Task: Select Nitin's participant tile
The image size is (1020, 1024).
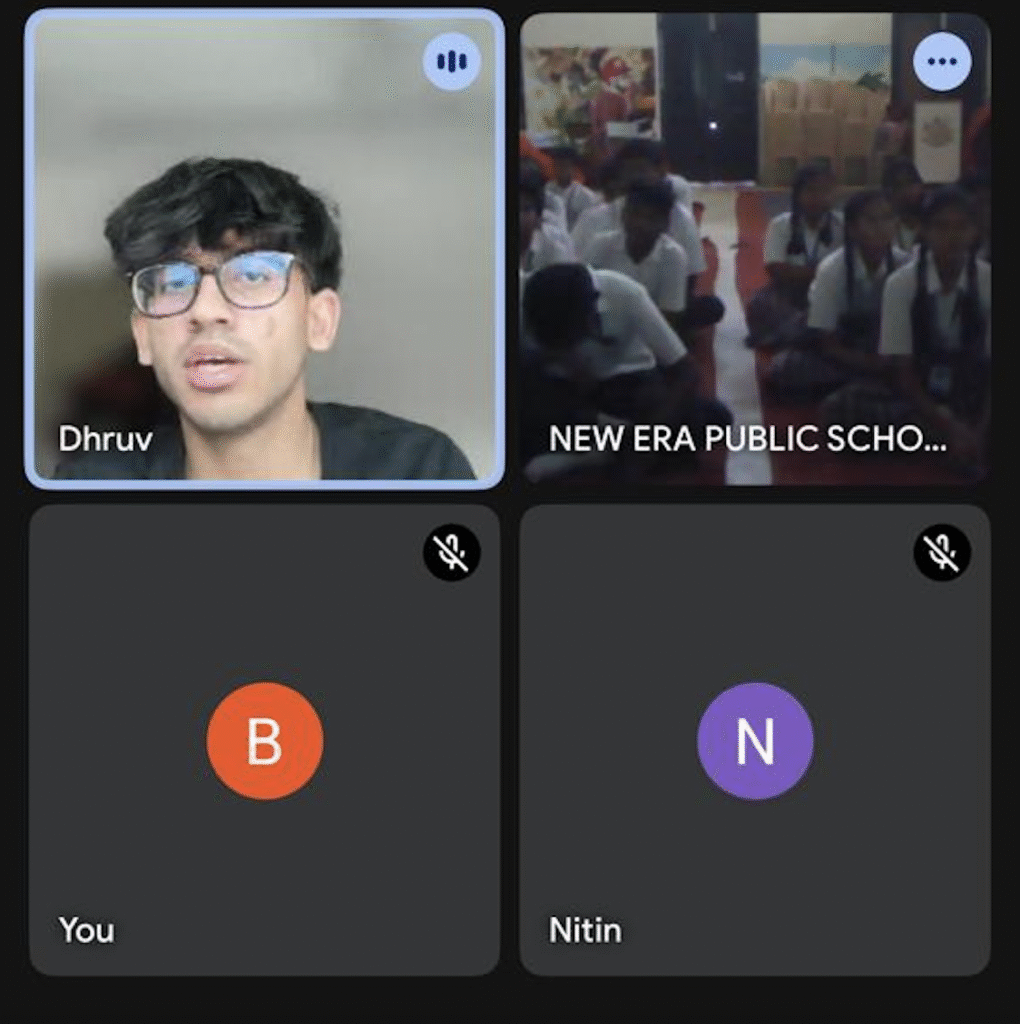Action: tap(754, 740)
